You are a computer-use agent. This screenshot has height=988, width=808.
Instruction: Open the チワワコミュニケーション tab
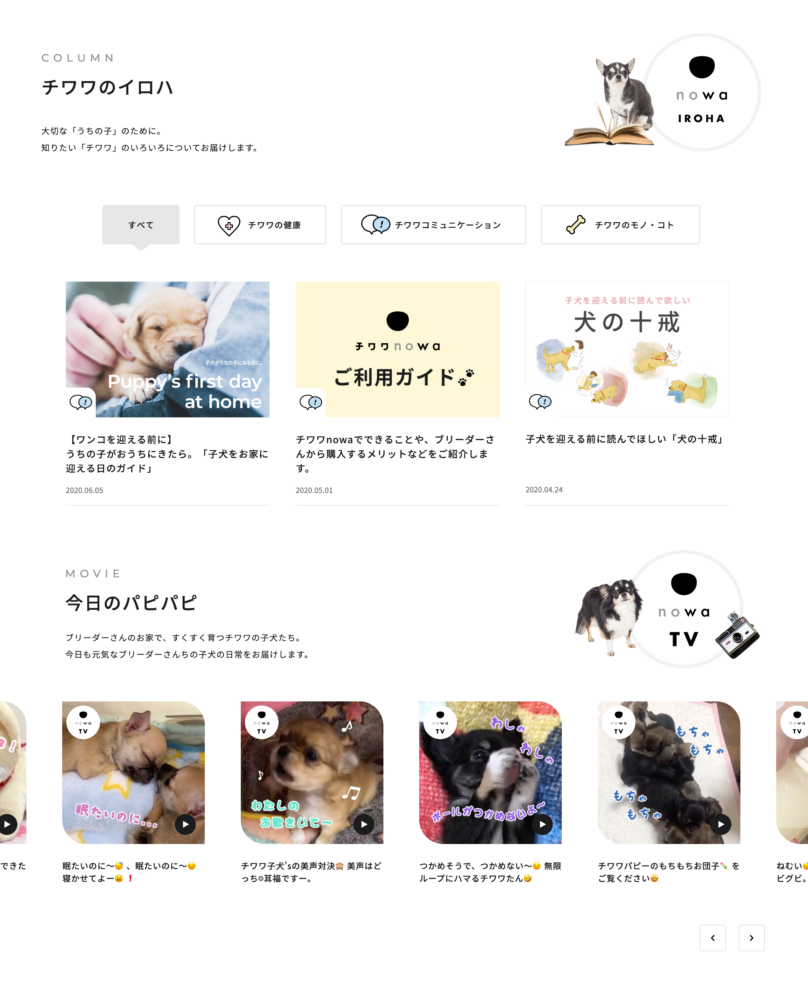pyautogui.click(x=433, y=225)
